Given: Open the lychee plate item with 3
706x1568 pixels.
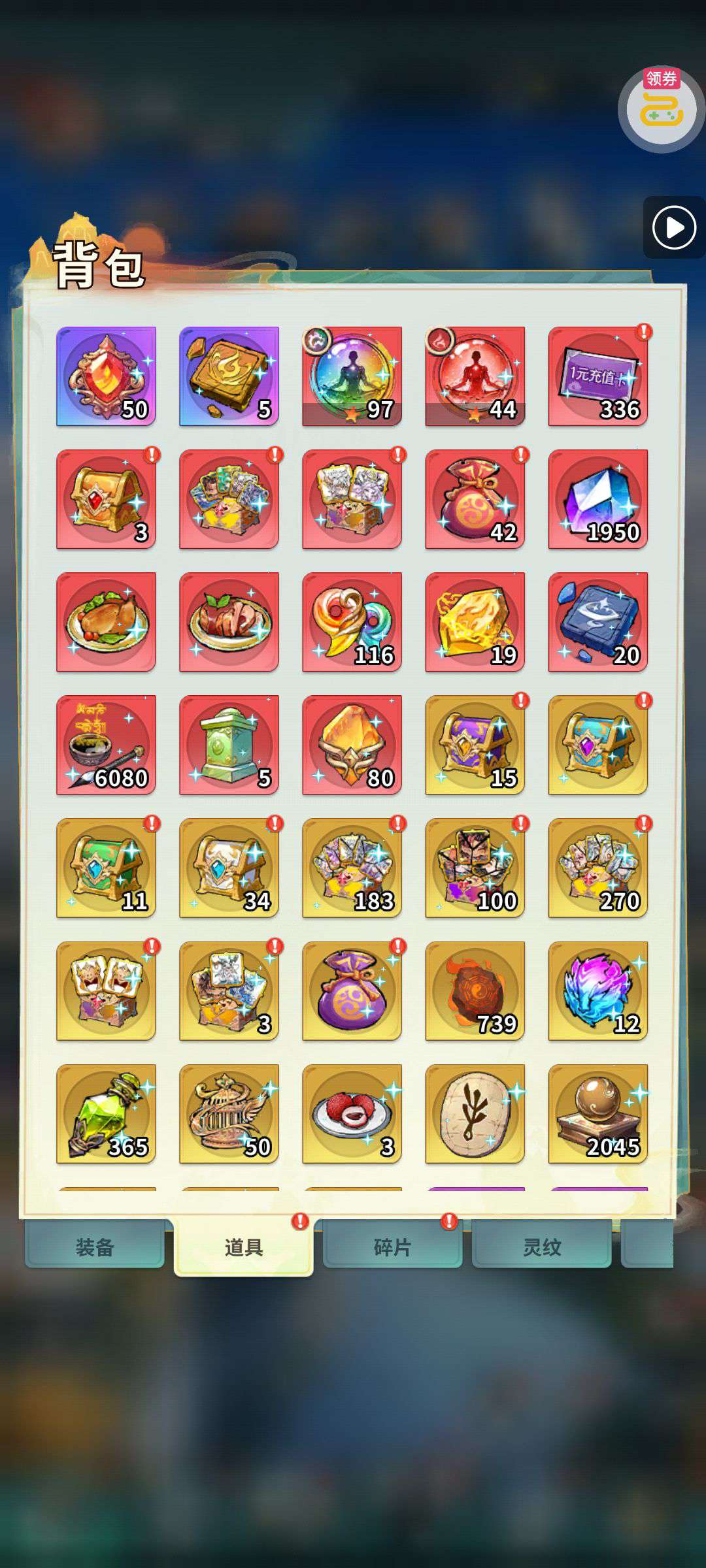Looking at the screenshot, I should pyautogui.click(x=352, y=1113).
